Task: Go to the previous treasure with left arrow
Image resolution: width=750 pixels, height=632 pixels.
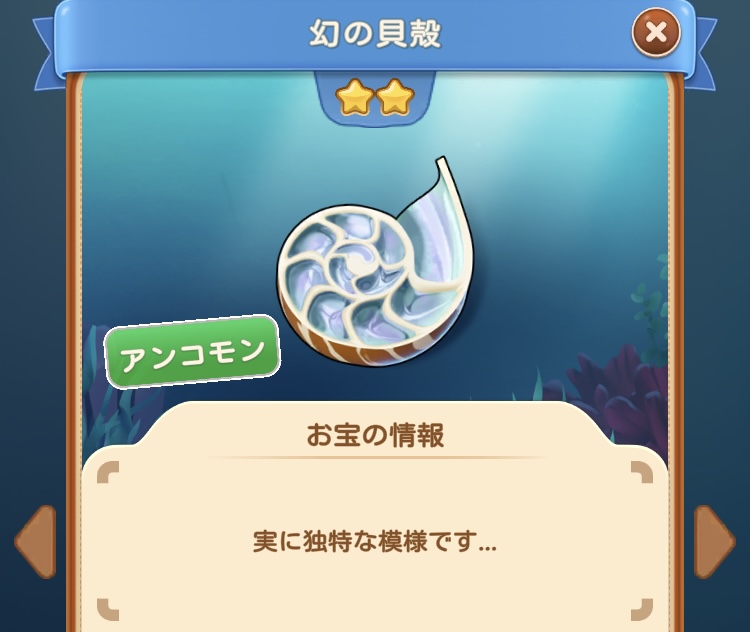Action: click(35, 542)
